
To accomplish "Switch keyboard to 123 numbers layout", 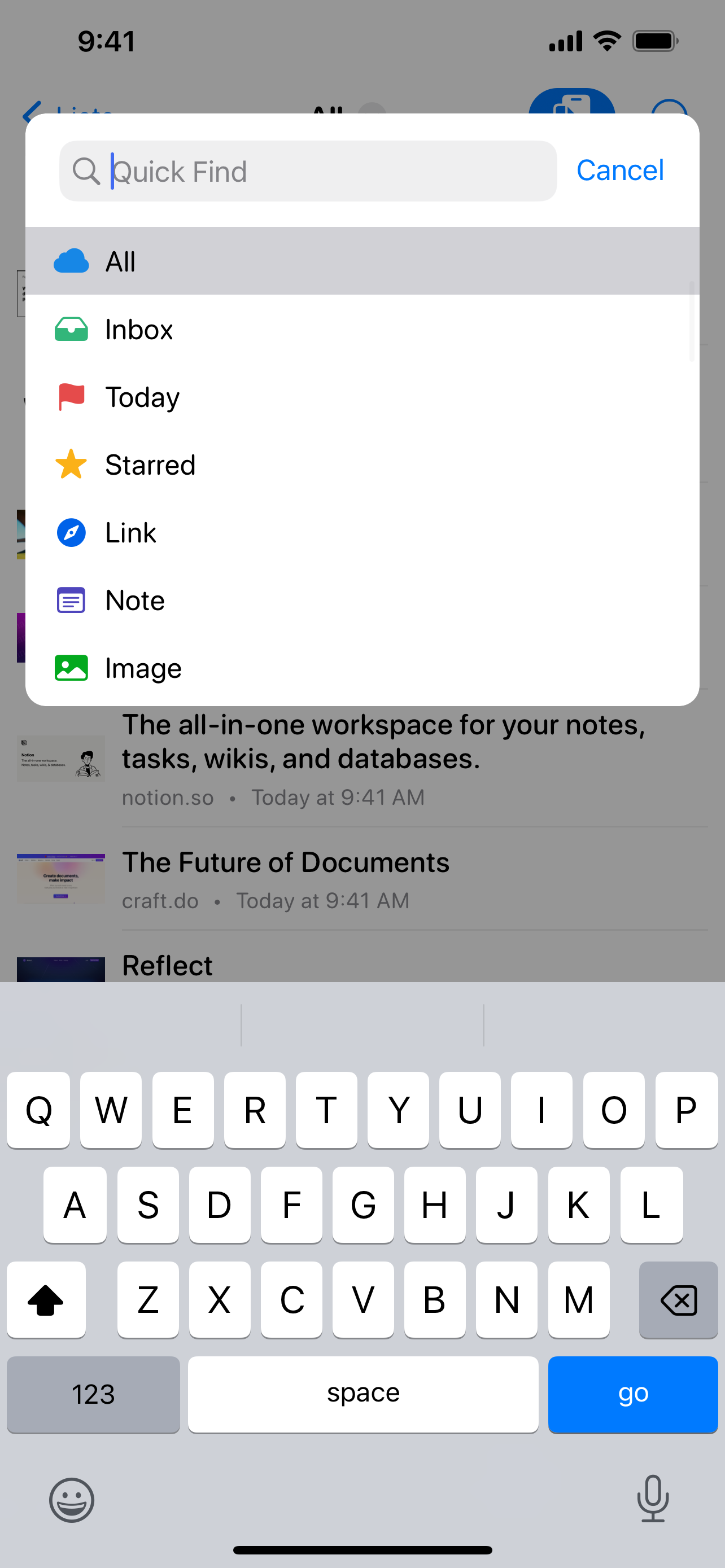I will point(93,1393).
